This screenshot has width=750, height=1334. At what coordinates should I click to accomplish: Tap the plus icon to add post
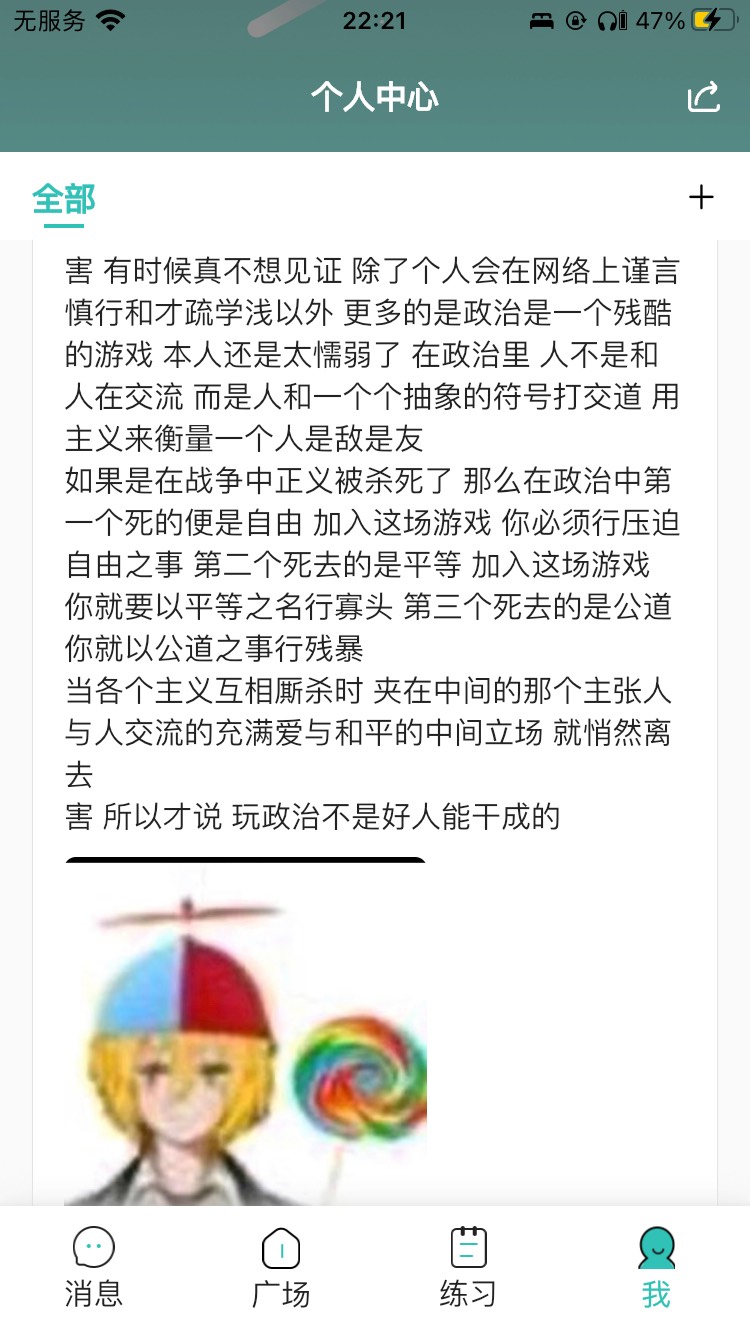tap(701, 197)
